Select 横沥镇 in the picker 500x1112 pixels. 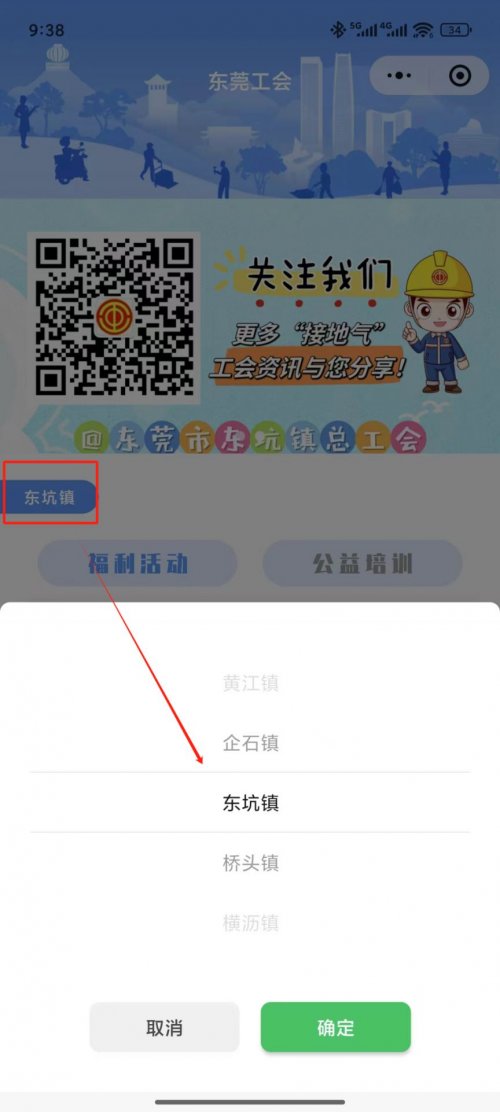(x=250, y=923)
